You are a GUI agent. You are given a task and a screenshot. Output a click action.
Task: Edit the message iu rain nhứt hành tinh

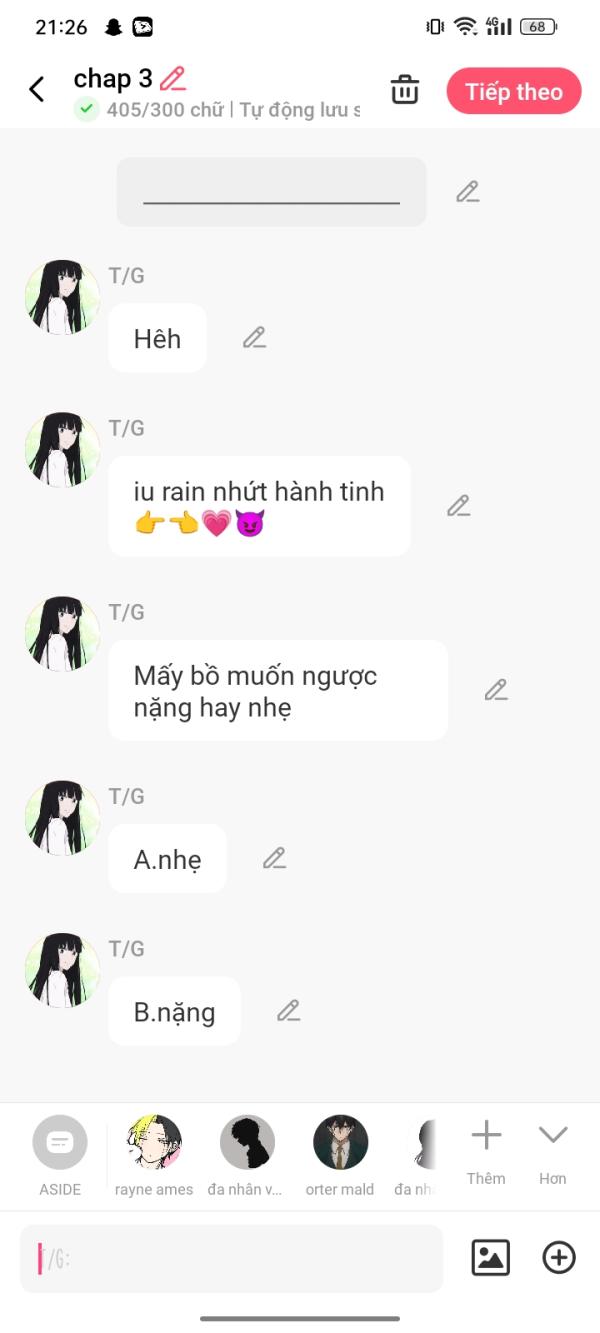point(459,506)
